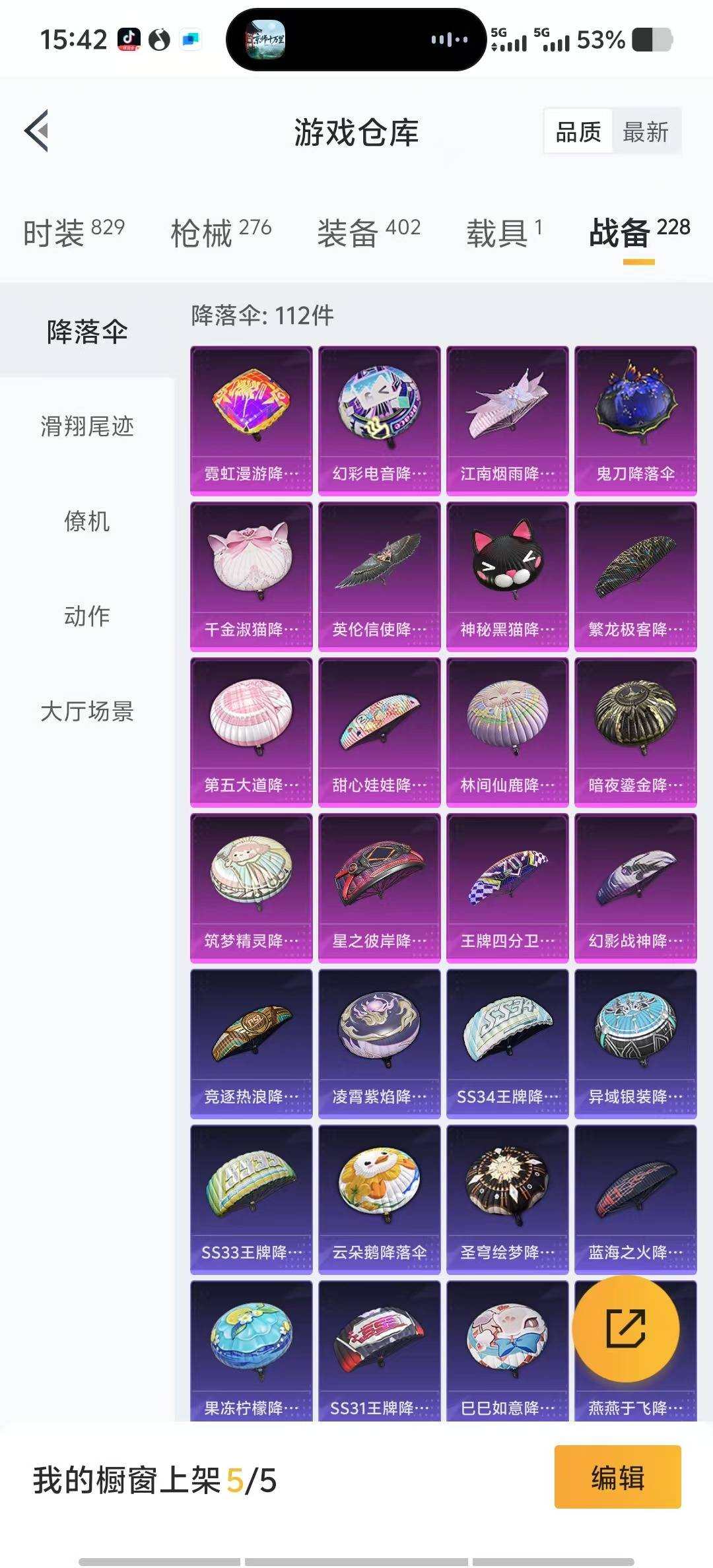The height and width of the screenshot is (1568, 713).
Task: Select the 果冻柠檬 parachute
Action: click(251, 1353)
